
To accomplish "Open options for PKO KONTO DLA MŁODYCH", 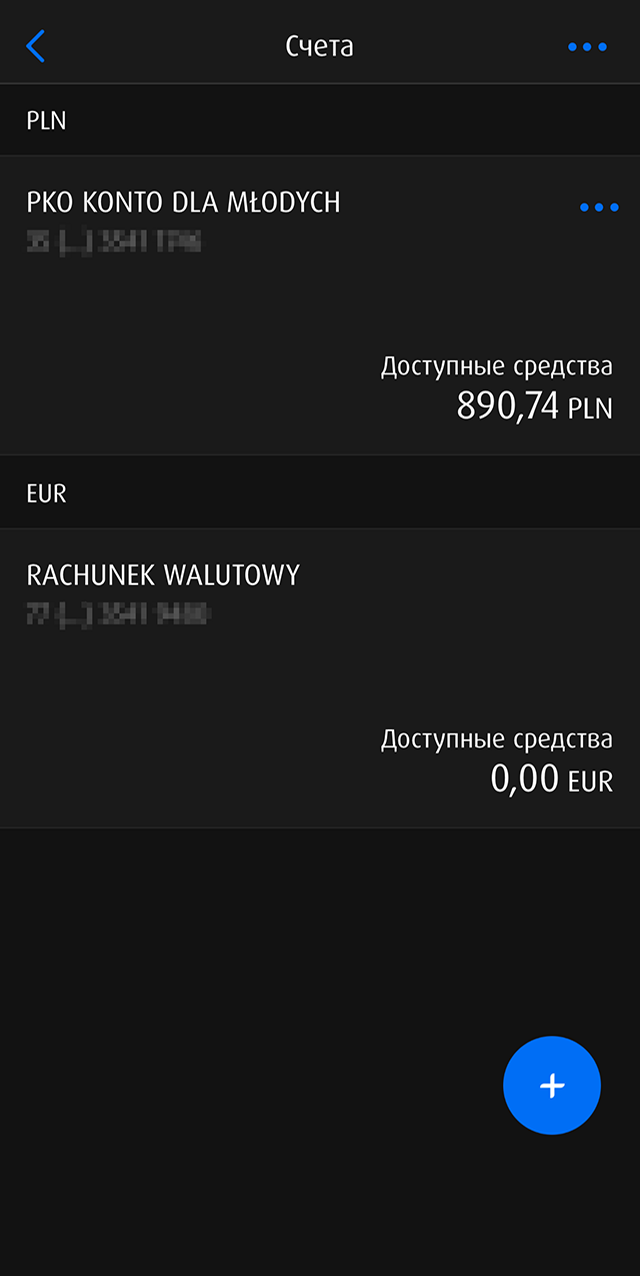I will pos(599,207).
